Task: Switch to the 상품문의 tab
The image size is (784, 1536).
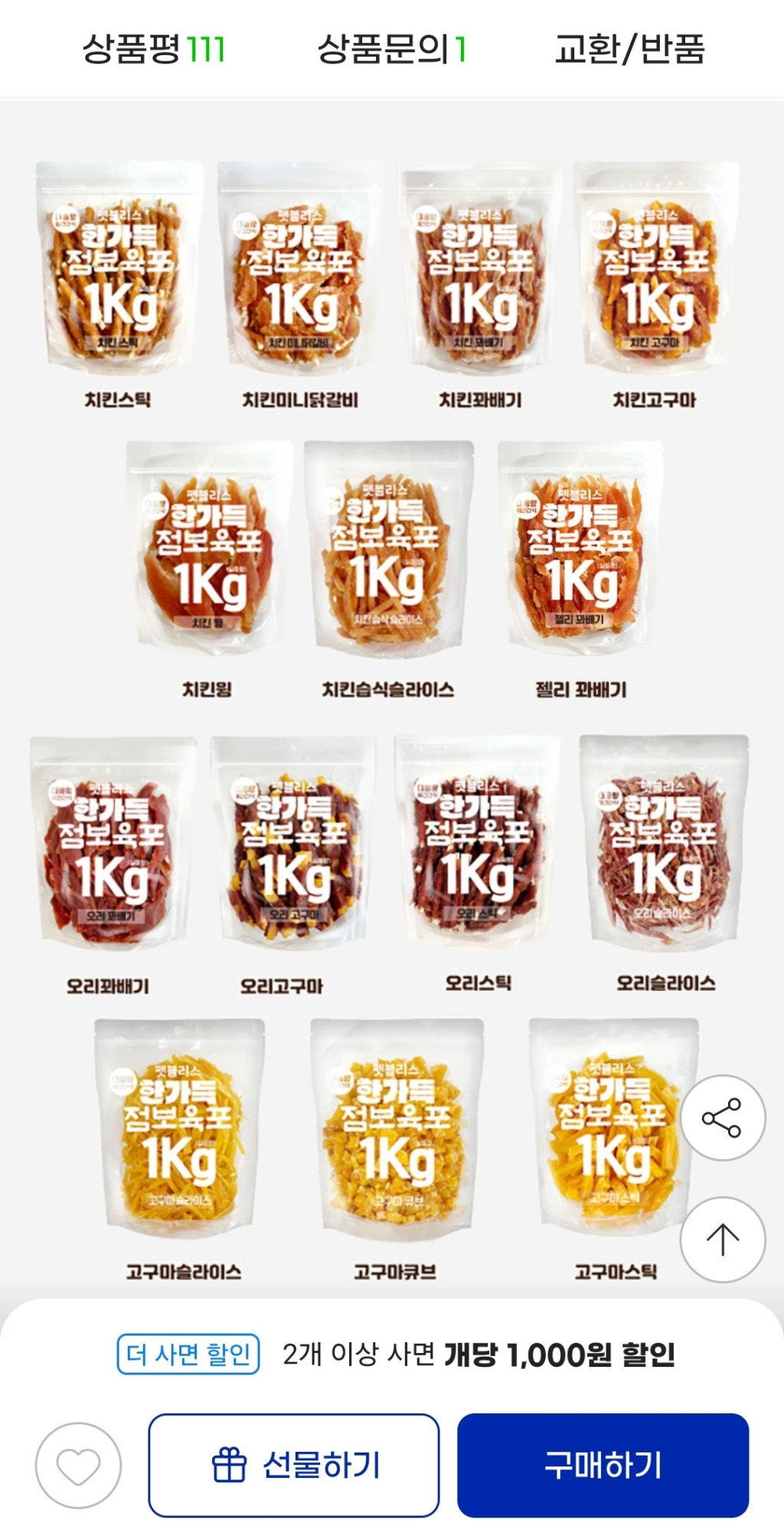Action: coord(391,50)
